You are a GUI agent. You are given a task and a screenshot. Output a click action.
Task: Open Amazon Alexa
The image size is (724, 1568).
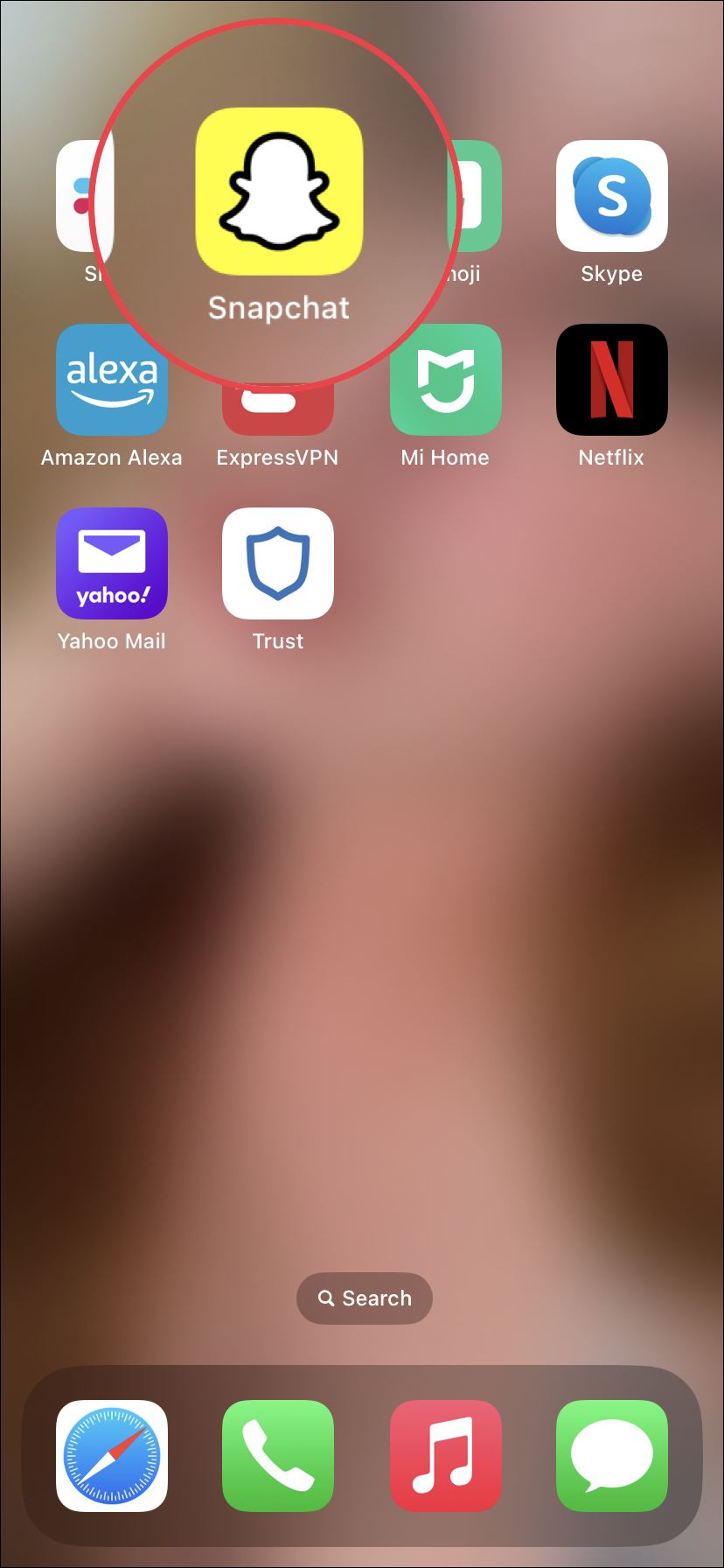coord(112,380)
